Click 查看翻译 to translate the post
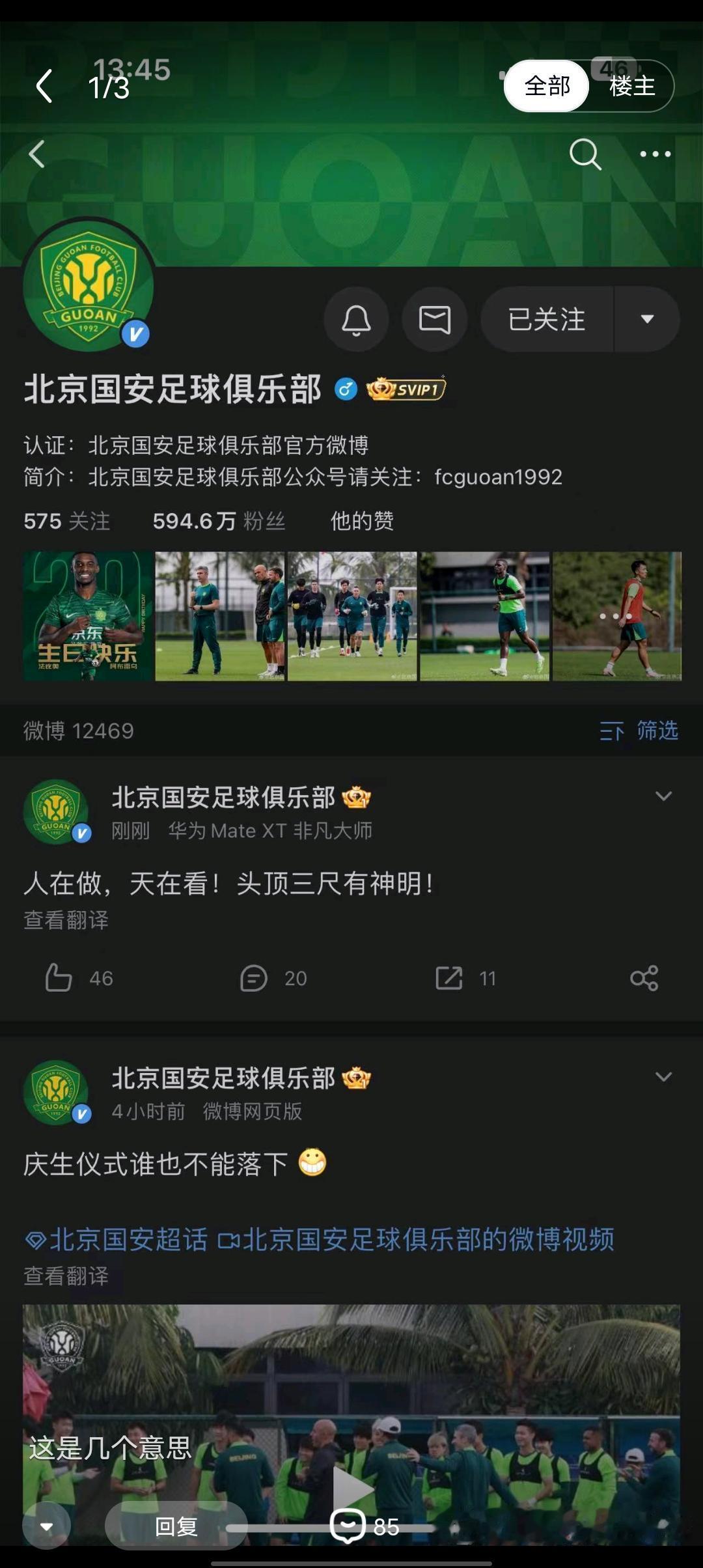 pos(64,921)
